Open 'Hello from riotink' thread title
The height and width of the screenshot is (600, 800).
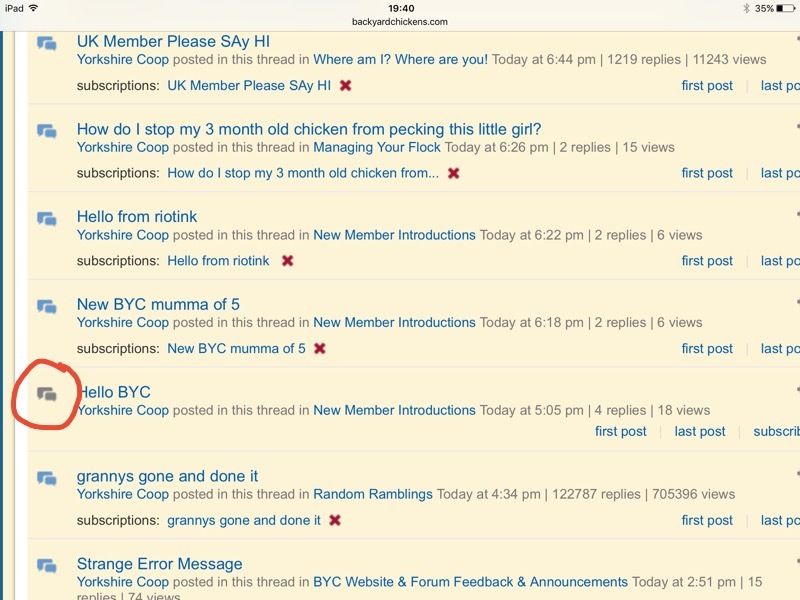pyautogui.click(x=137, y=217)
